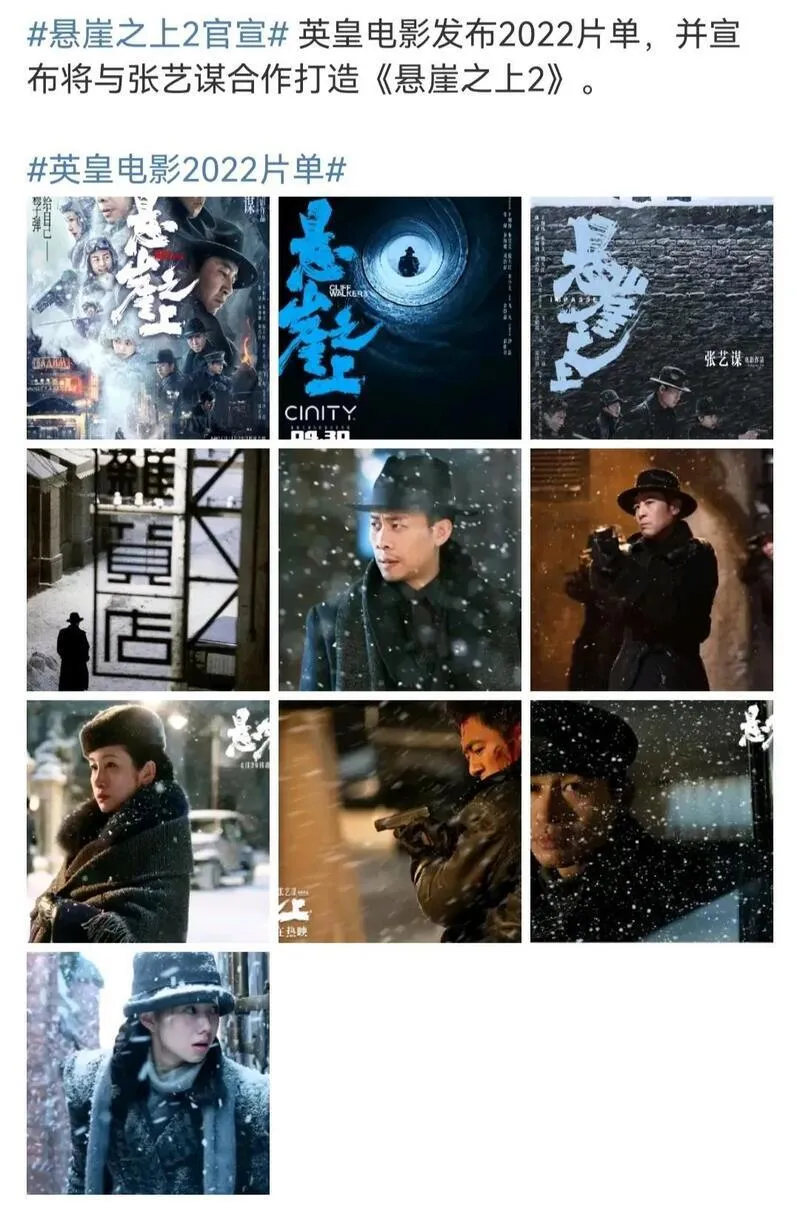The width and height of the screenshot is (800, 1205).
Task: View the woman in fur hat by the car
Action: (148, 821)
